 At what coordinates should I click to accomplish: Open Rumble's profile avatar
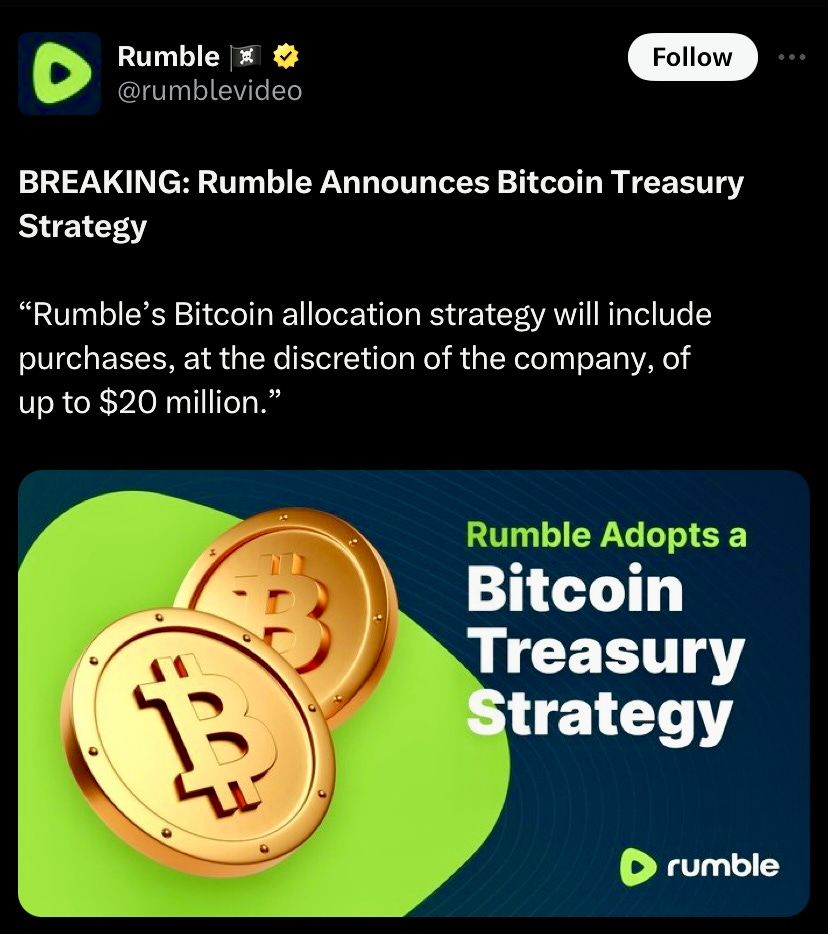pos(60,73)
